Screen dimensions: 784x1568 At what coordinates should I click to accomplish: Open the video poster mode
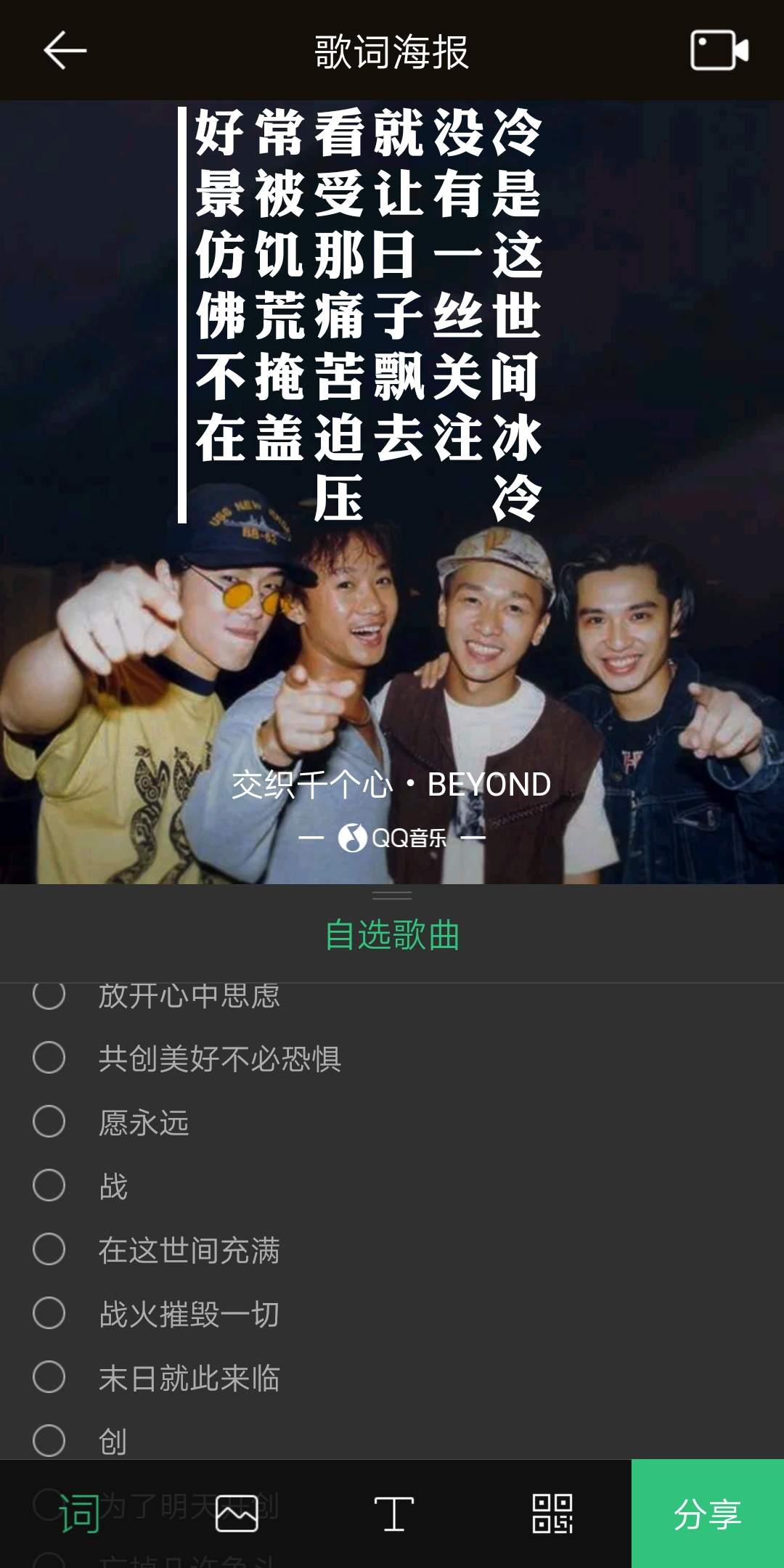(x=719, y=50)
